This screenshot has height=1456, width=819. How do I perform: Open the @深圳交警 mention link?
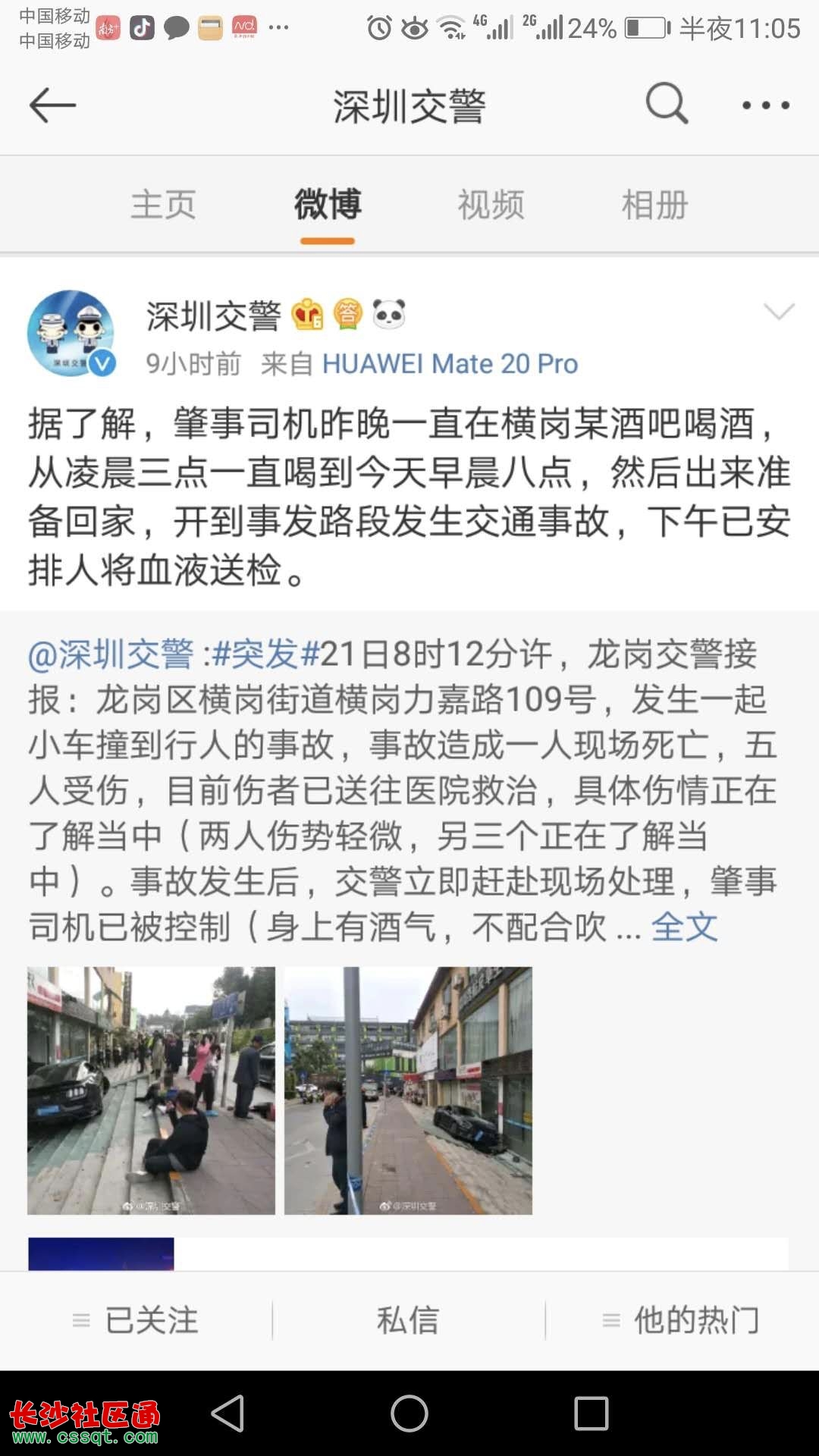coord(111,654)
